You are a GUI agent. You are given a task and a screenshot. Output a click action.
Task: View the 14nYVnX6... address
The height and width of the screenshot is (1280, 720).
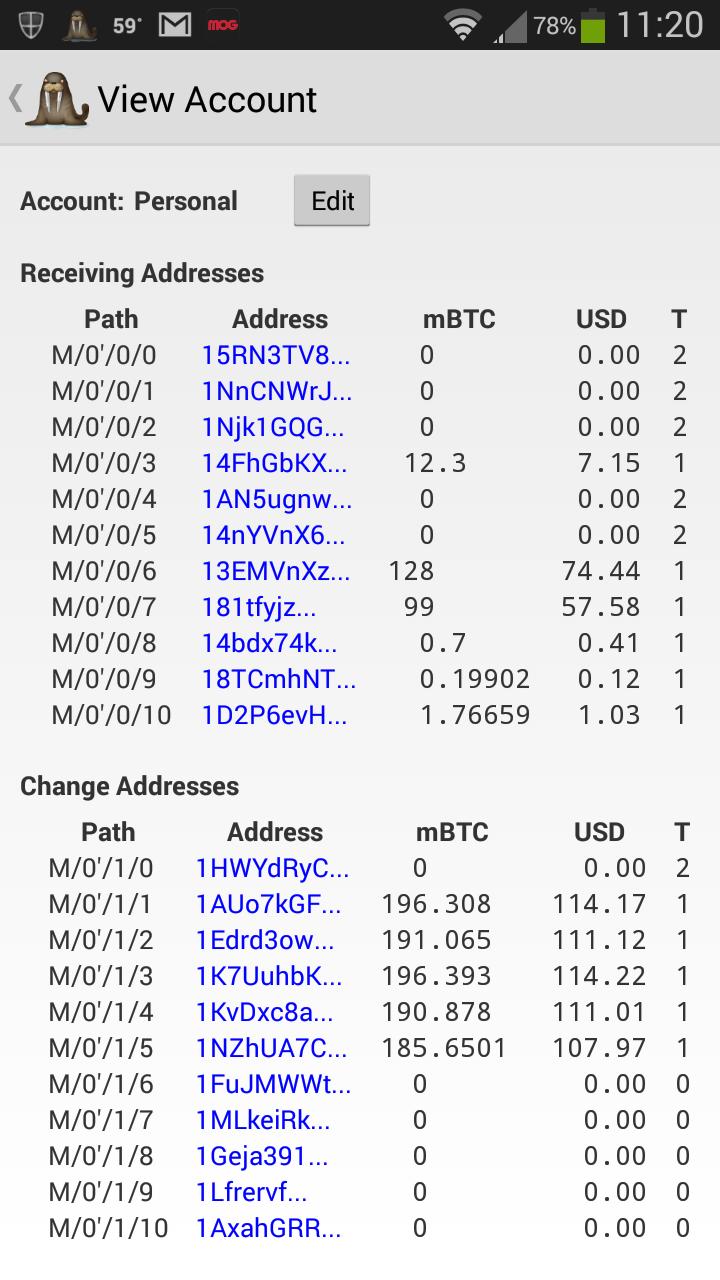[x=274, y=535]
